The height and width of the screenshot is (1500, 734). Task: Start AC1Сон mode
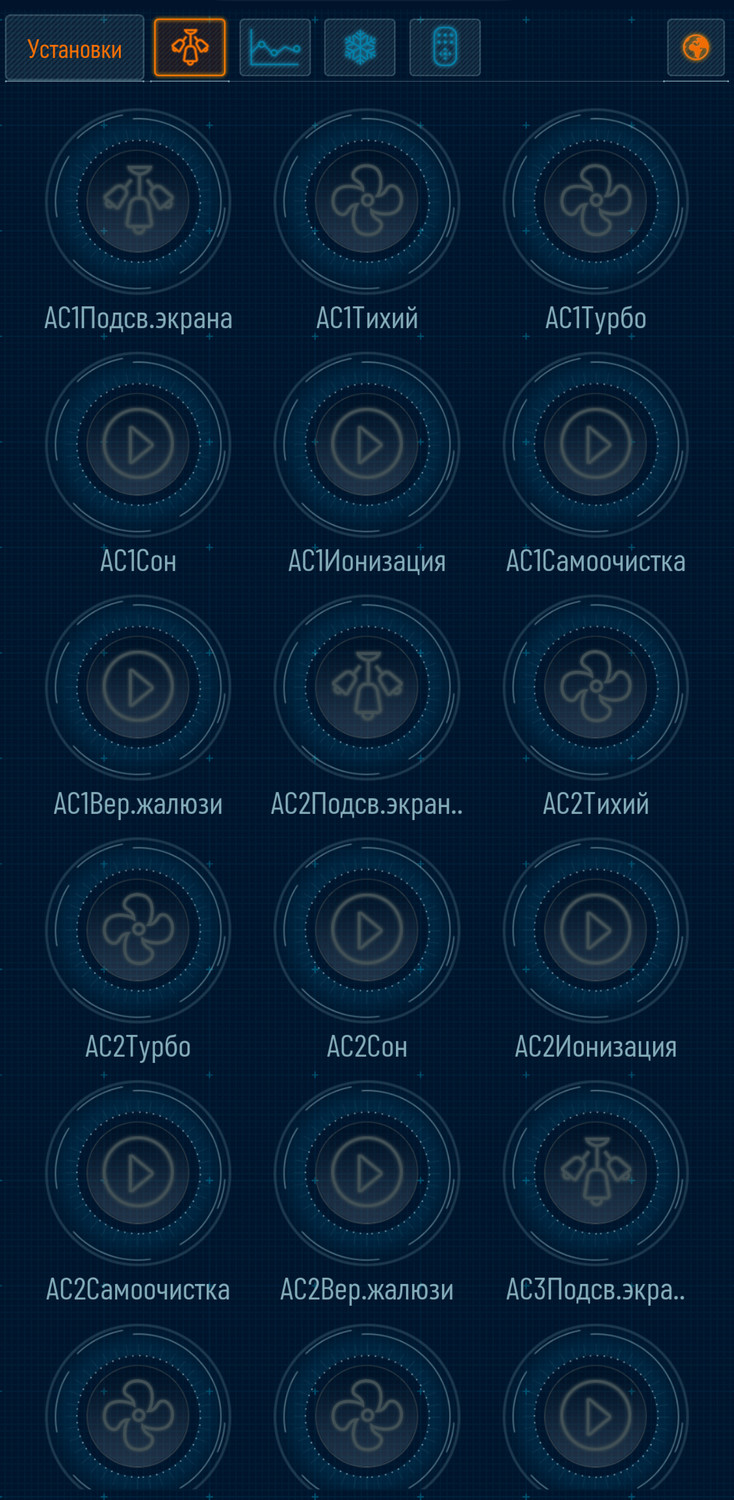[x=138, y=444]
